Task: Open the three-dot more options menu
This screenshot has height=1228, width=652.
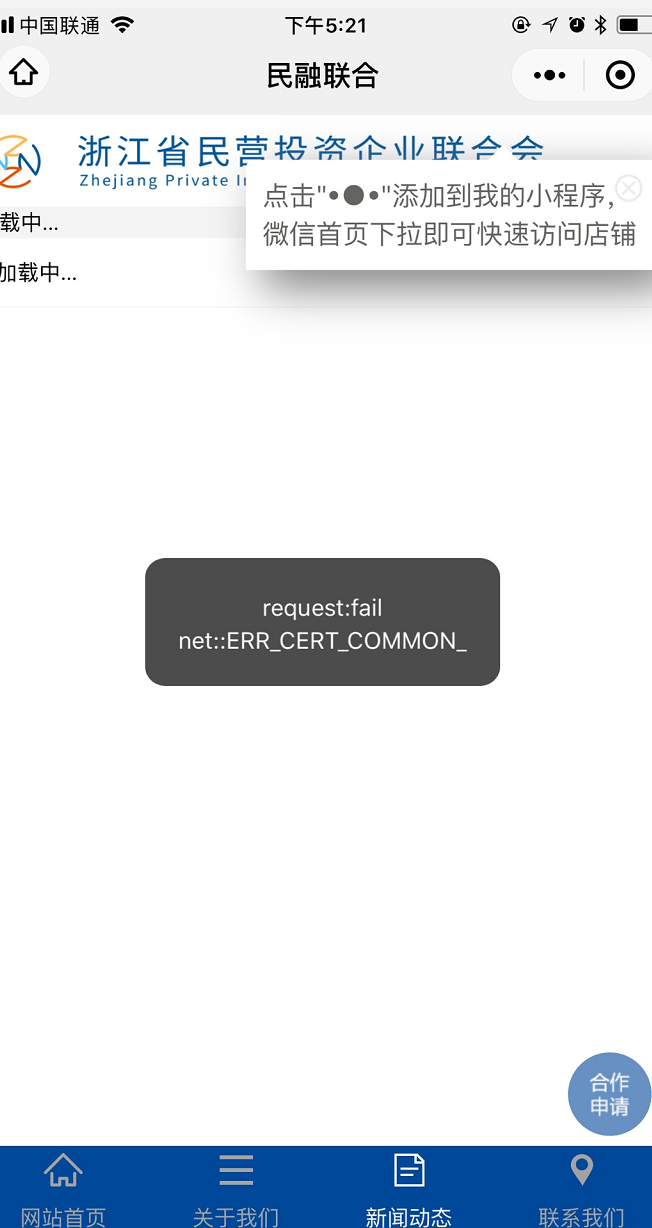Action: (549, 75)
